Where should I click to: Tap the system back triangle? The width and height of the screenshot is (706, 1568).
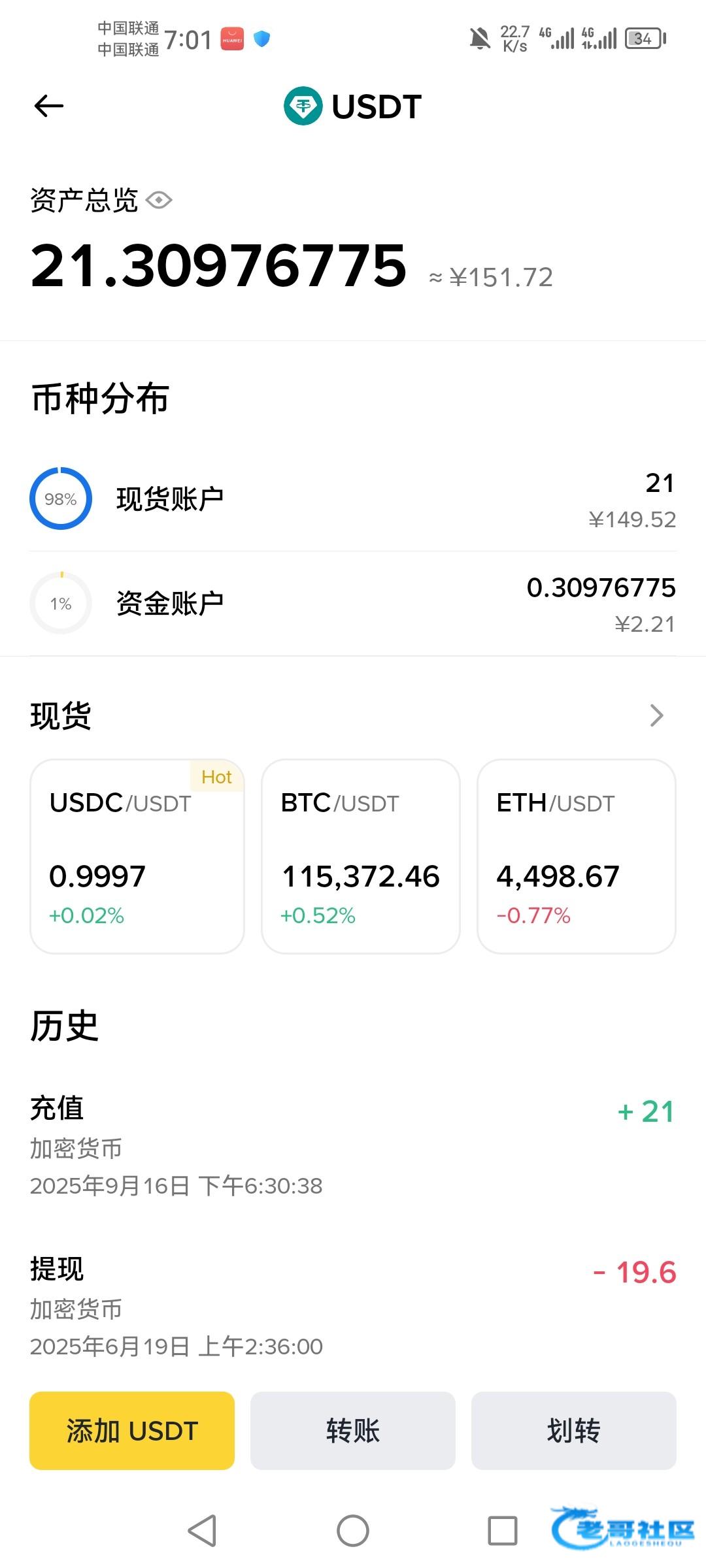203,1531
